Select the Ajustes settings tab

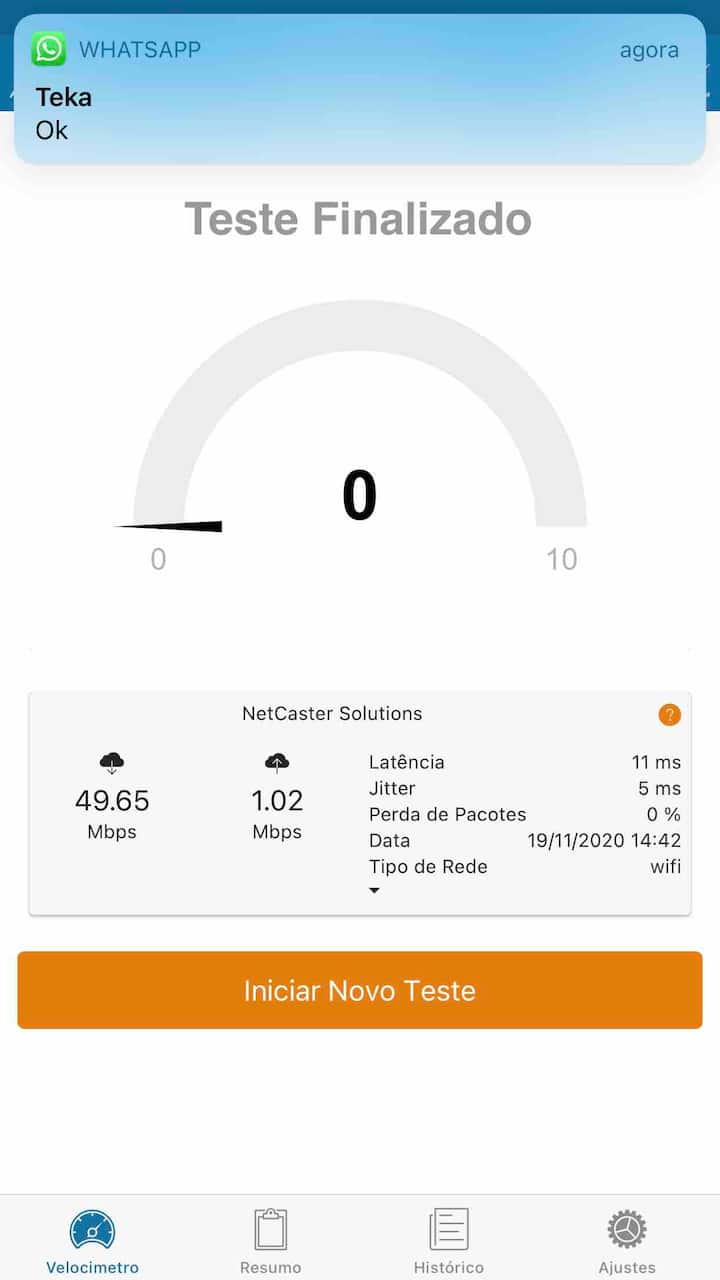point(627,1240)
